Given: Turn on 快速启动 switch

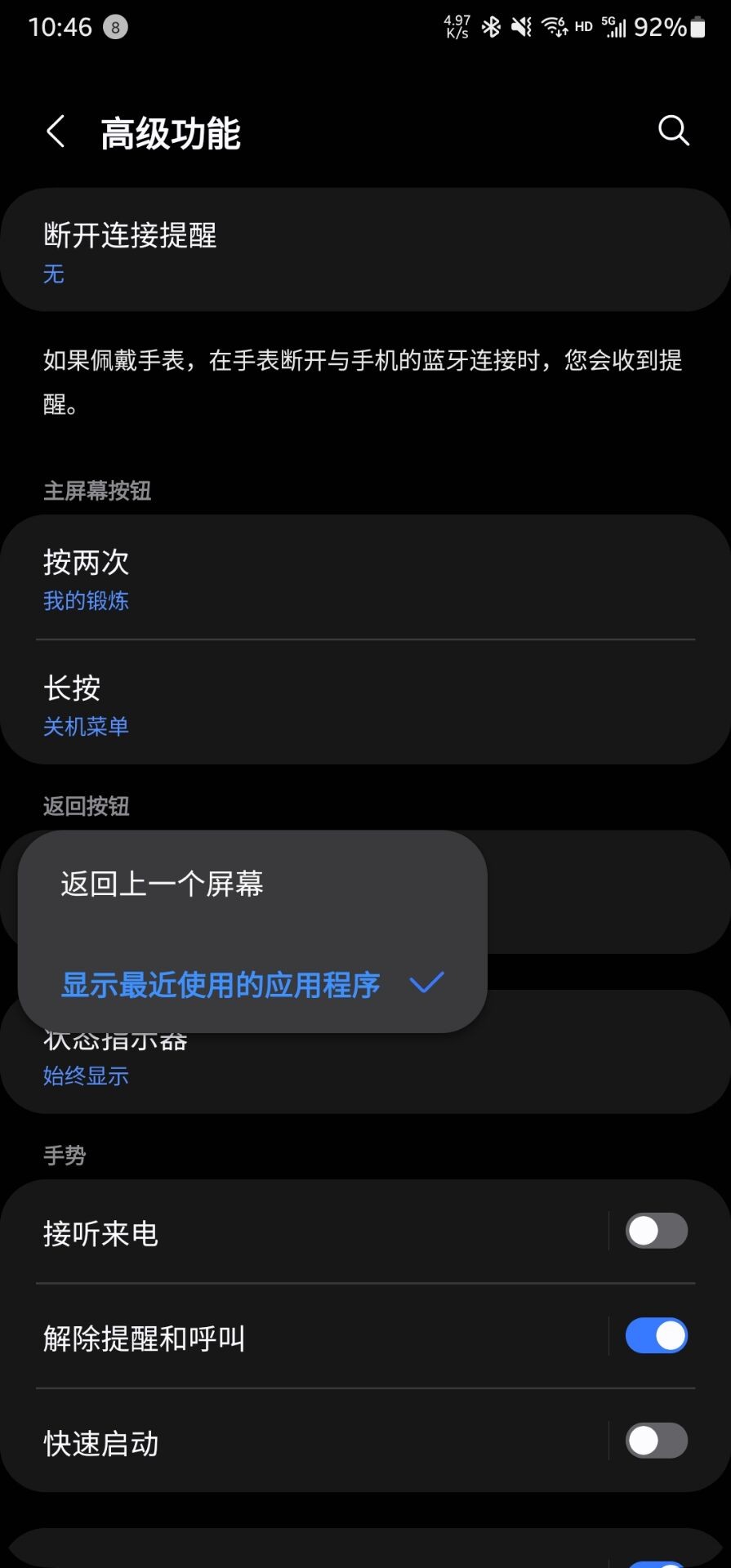Looking at the screenshot, I should coord(656,1441).
